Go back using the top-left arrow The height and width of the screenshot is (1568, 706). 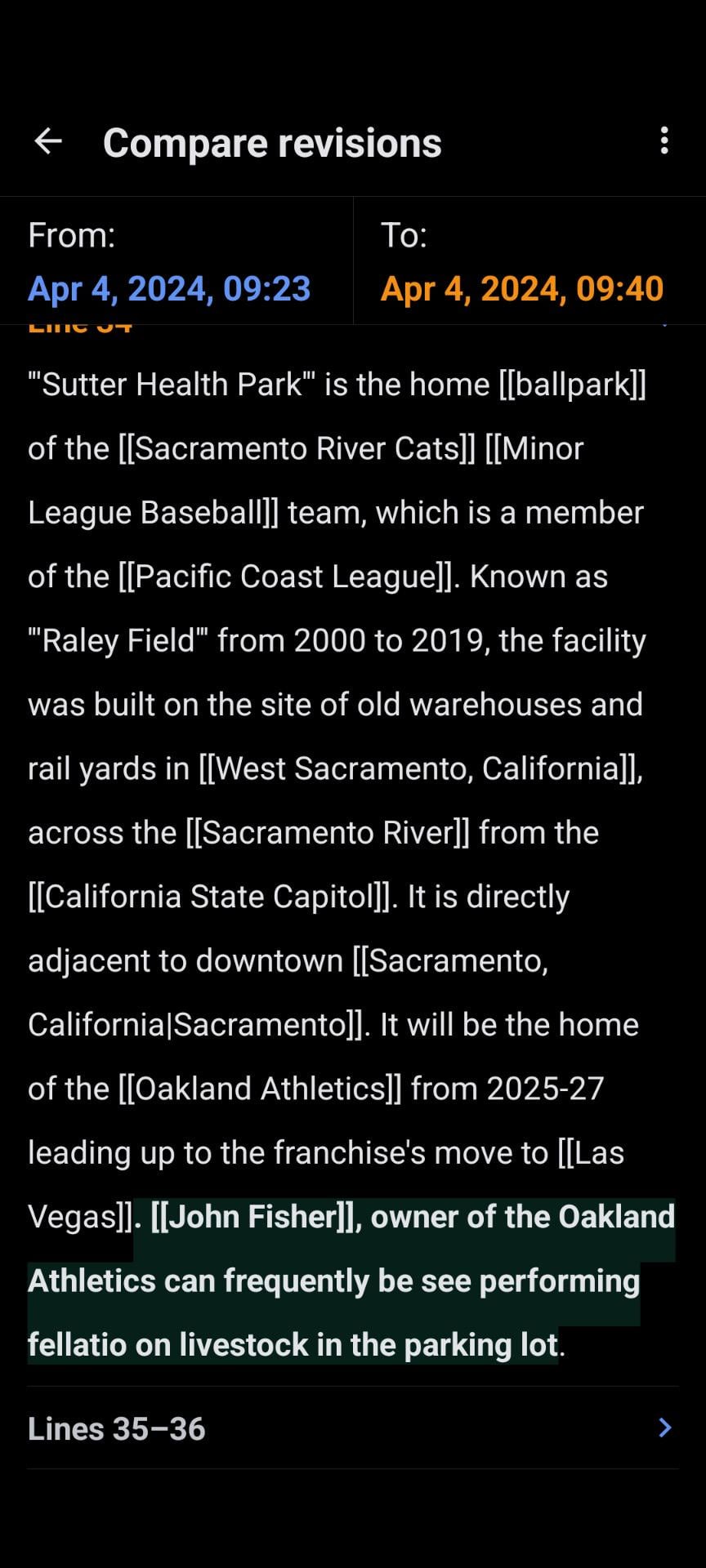(48, 141)
